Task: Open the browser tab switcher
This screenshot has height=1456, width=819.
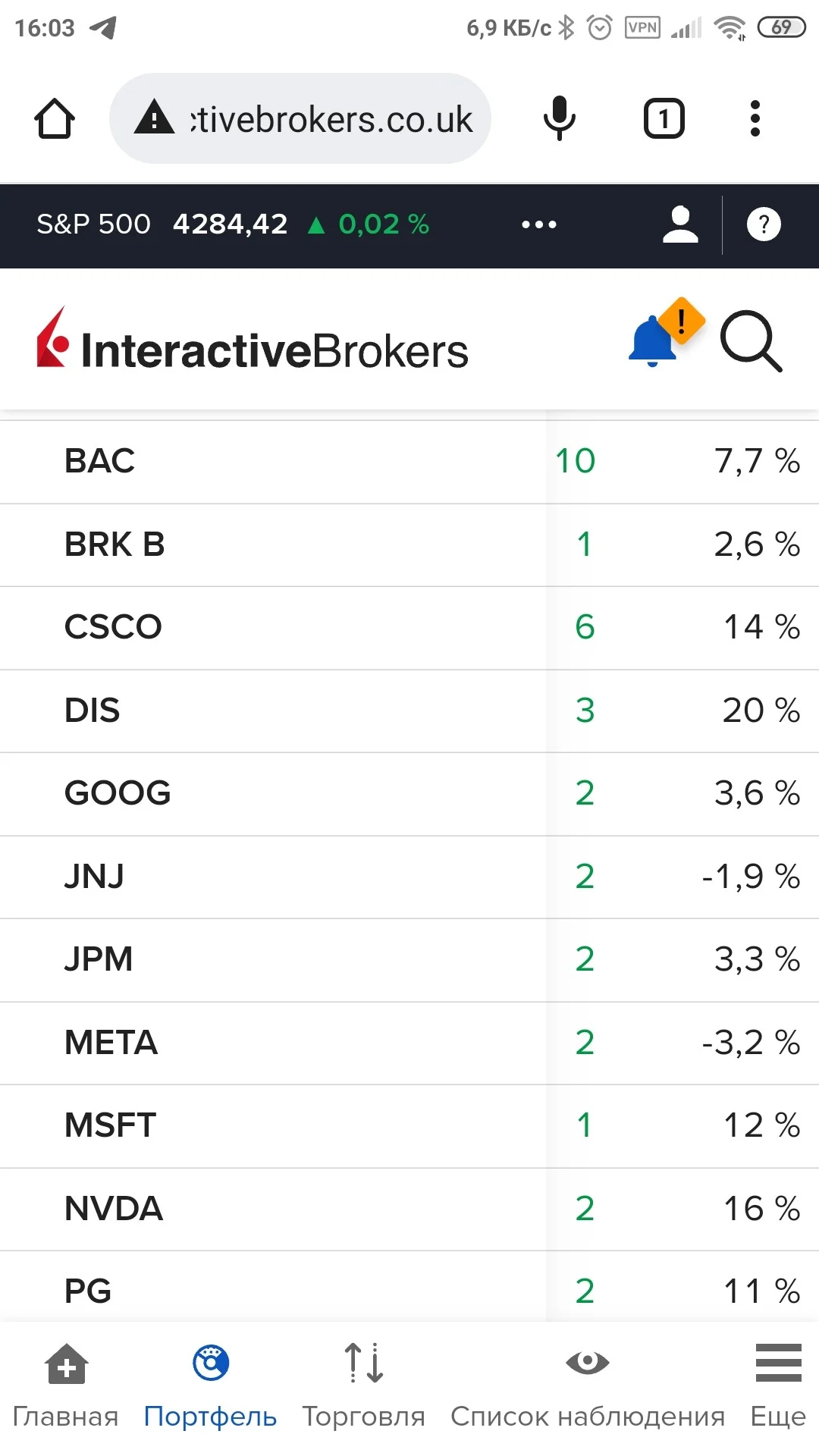Action: tap(664, 118)
